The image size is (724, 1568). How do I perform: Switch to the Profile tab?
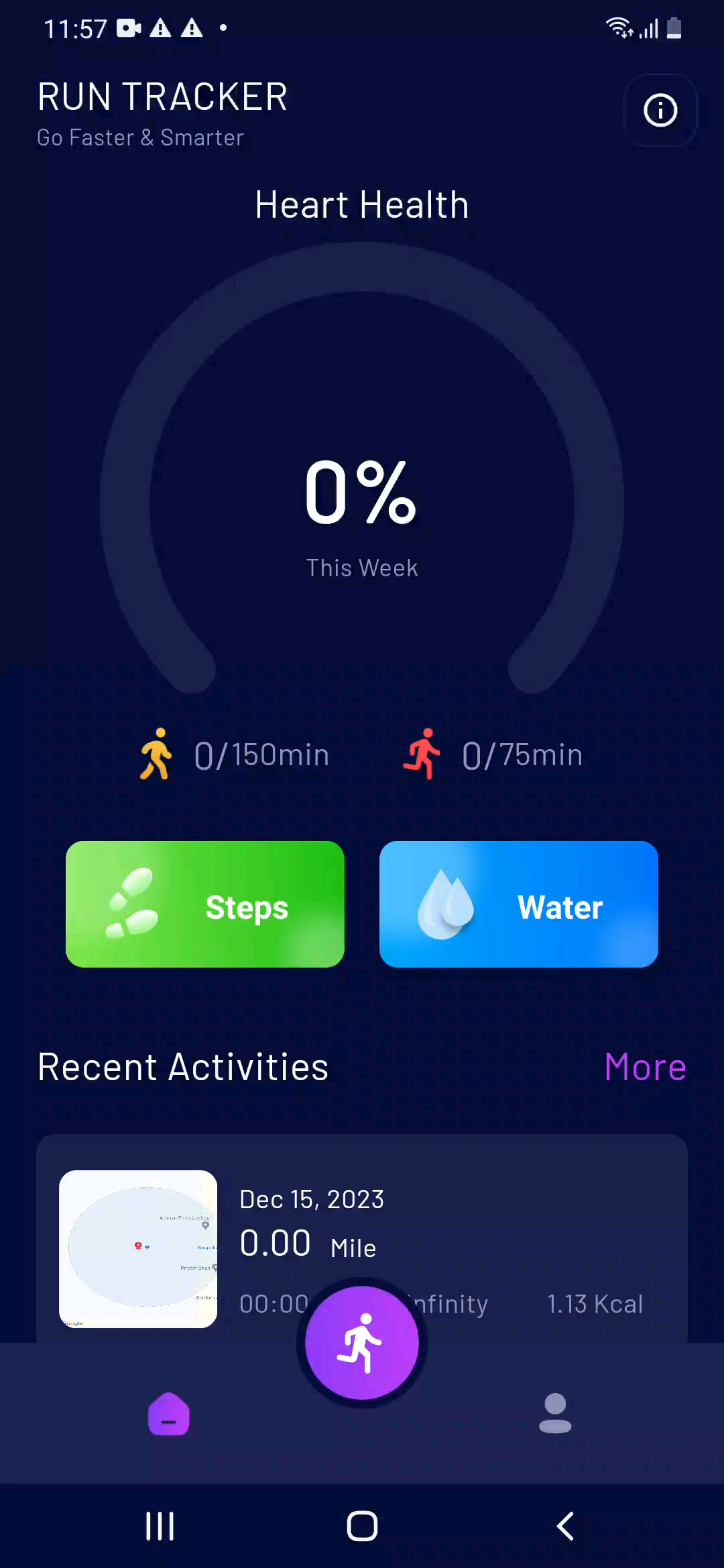pos(555,1414)
